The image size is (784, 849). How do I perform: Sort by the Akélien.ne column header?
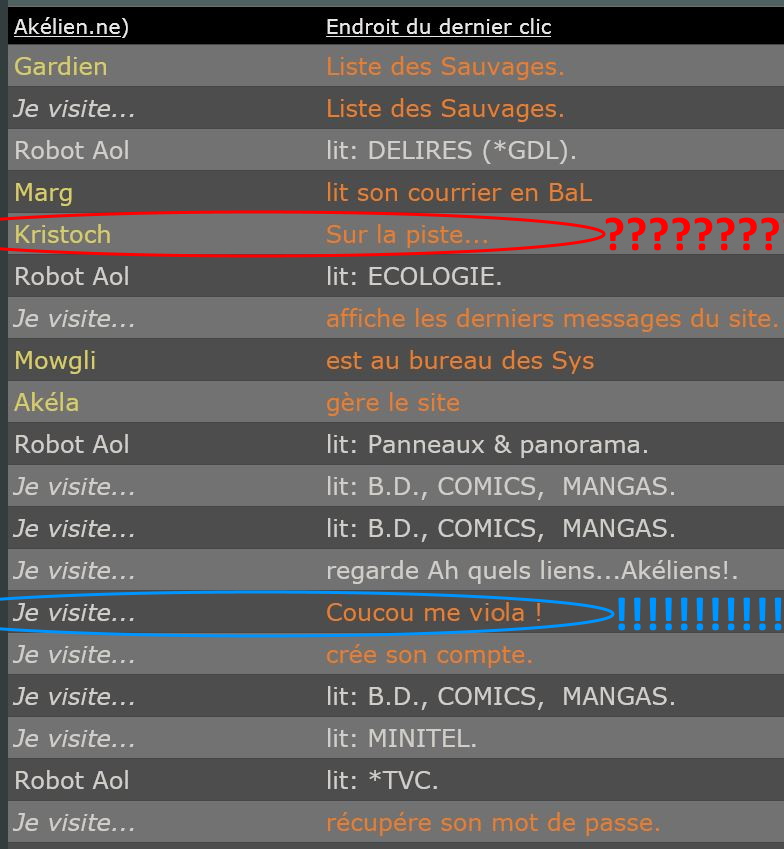point(66,27)
